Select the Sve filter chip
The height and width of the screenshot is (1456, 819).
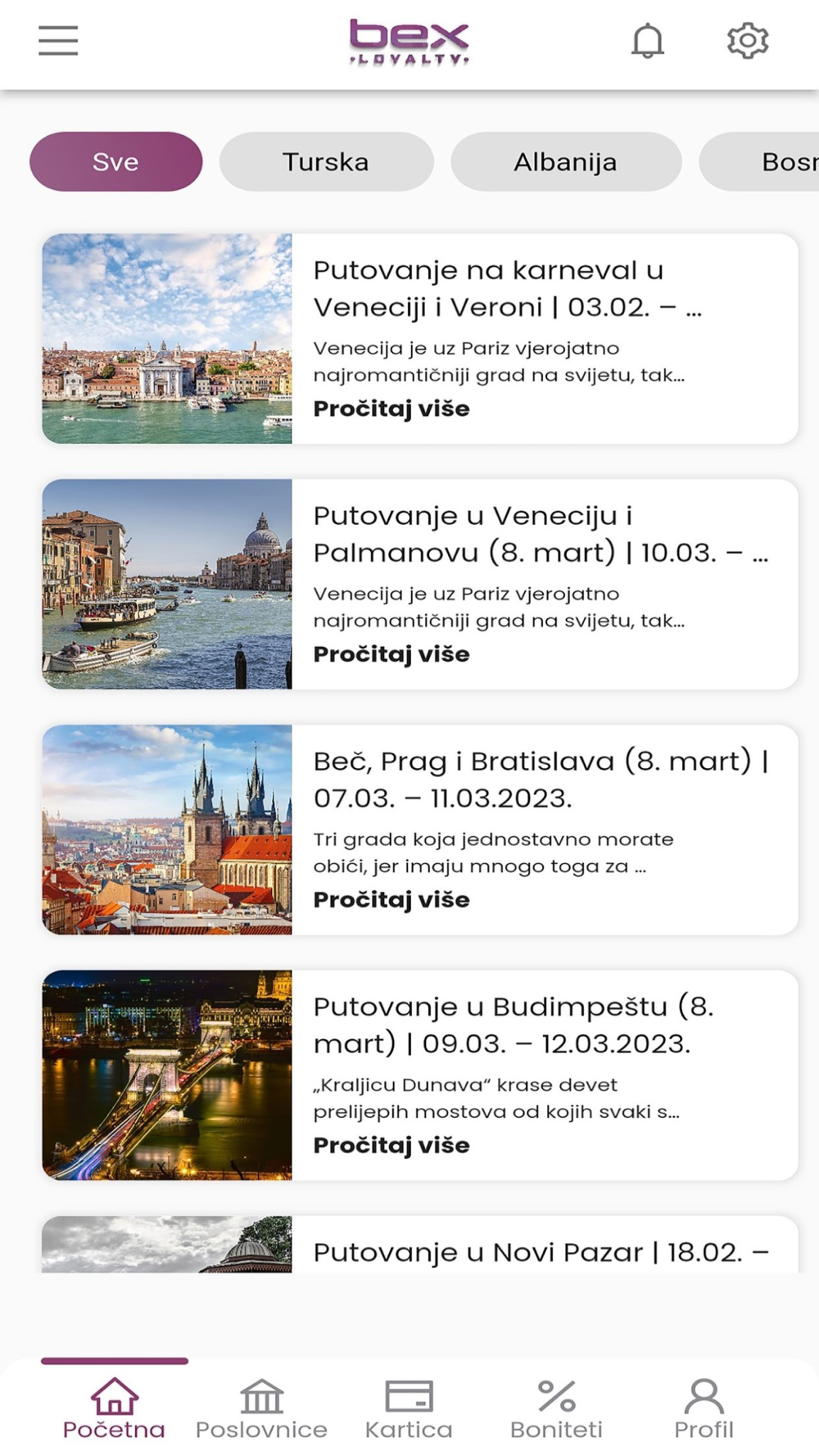pyautogui.click(x=115, y=161)
